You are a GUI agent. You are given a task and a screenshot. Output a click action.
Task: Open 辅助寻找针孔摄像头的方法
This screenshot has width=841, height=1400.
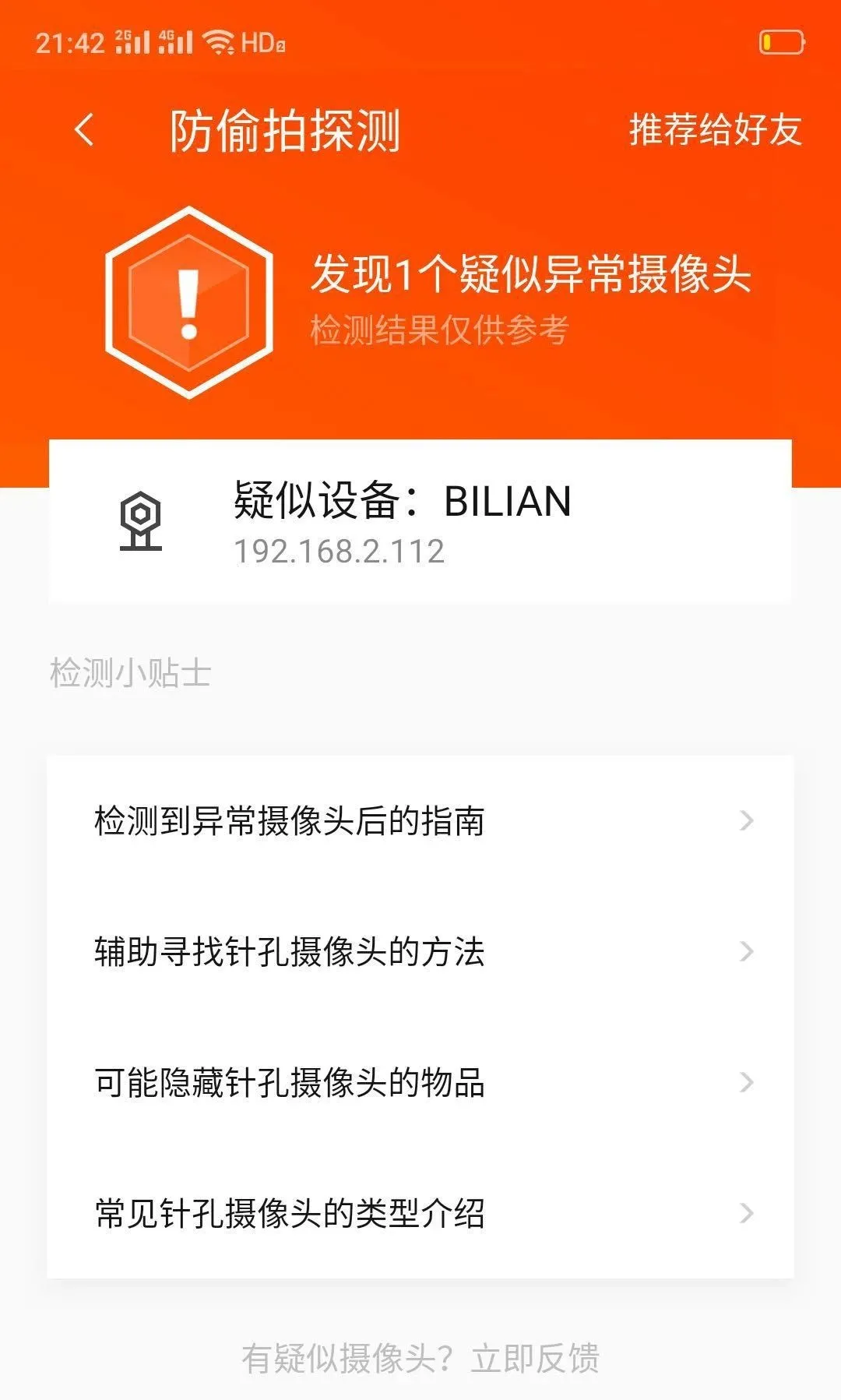420,951
